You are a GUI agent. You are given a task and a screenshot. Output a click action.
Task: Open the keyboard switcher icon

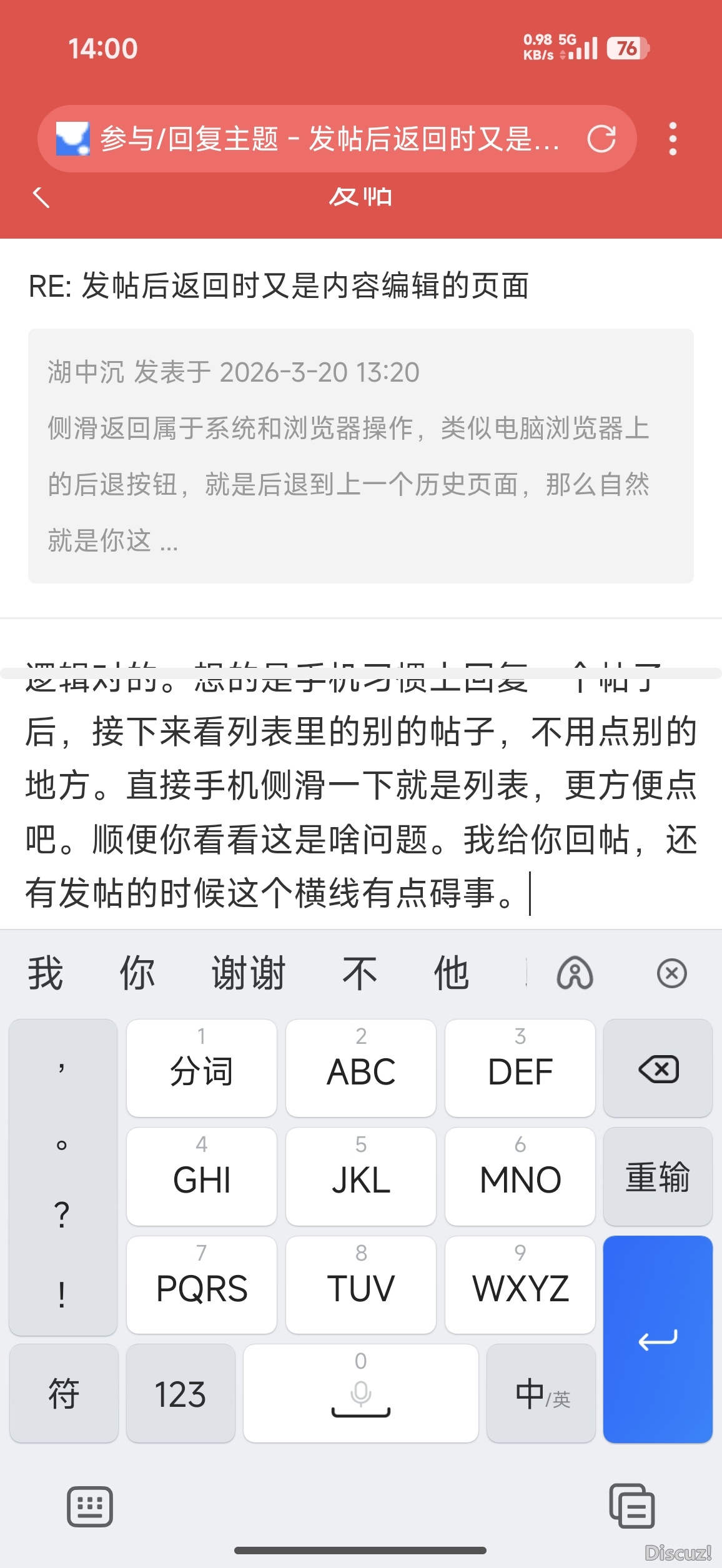[90, 1507]
